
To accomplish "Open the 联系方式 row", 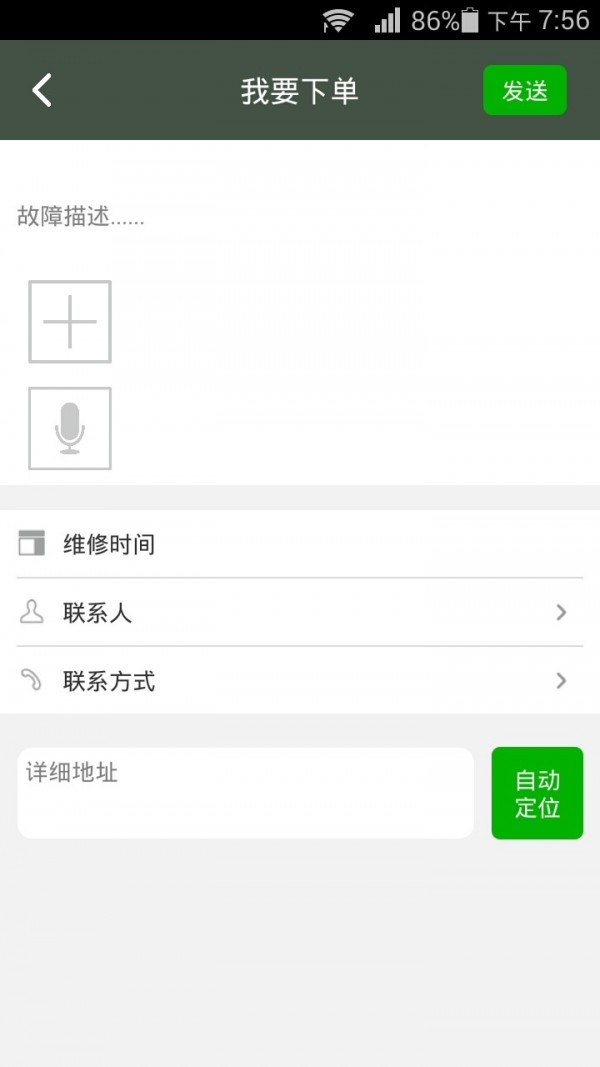I will [x=300, y=682].
